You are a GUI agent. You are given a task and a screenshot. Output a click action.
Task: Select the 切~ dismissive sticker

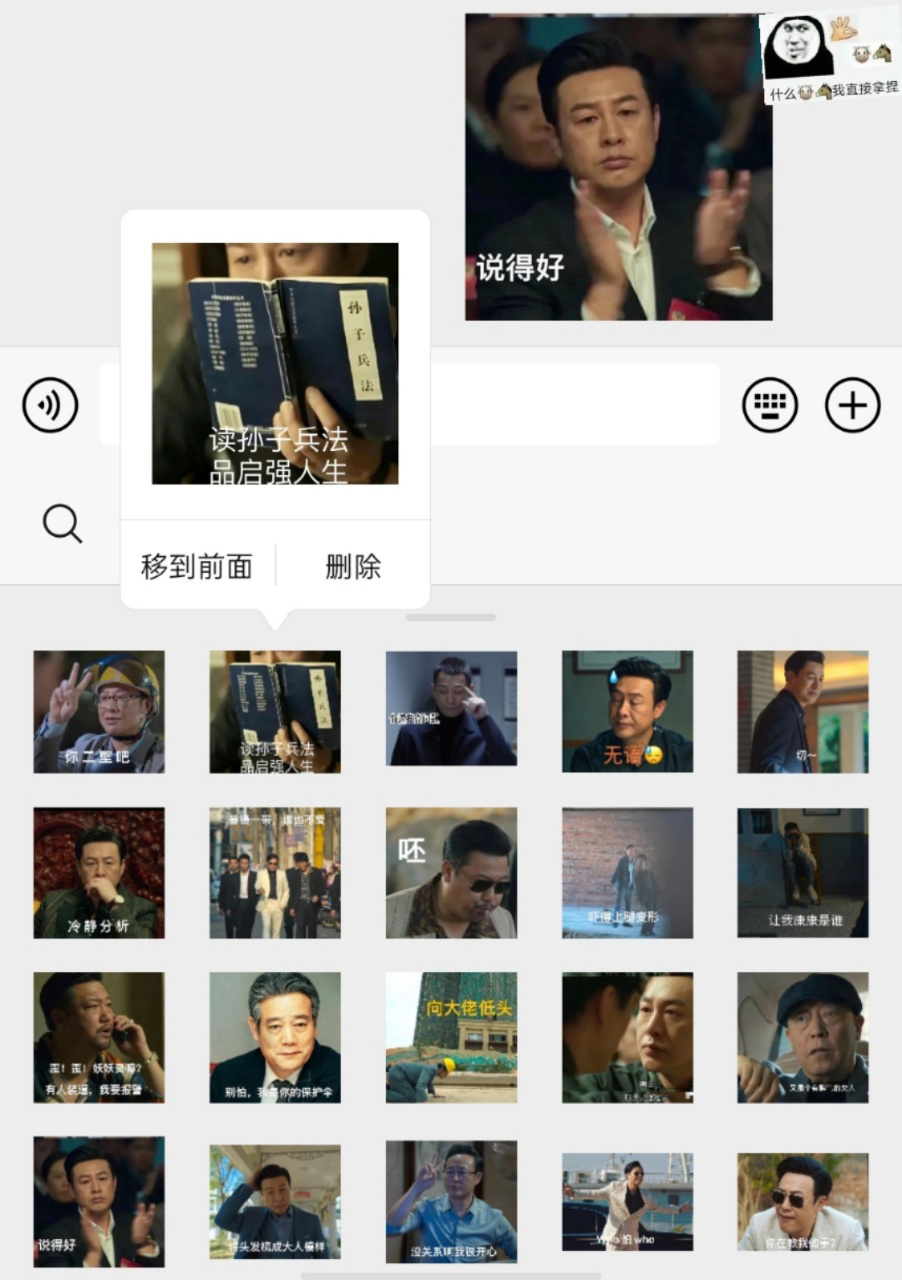[802, 711]
